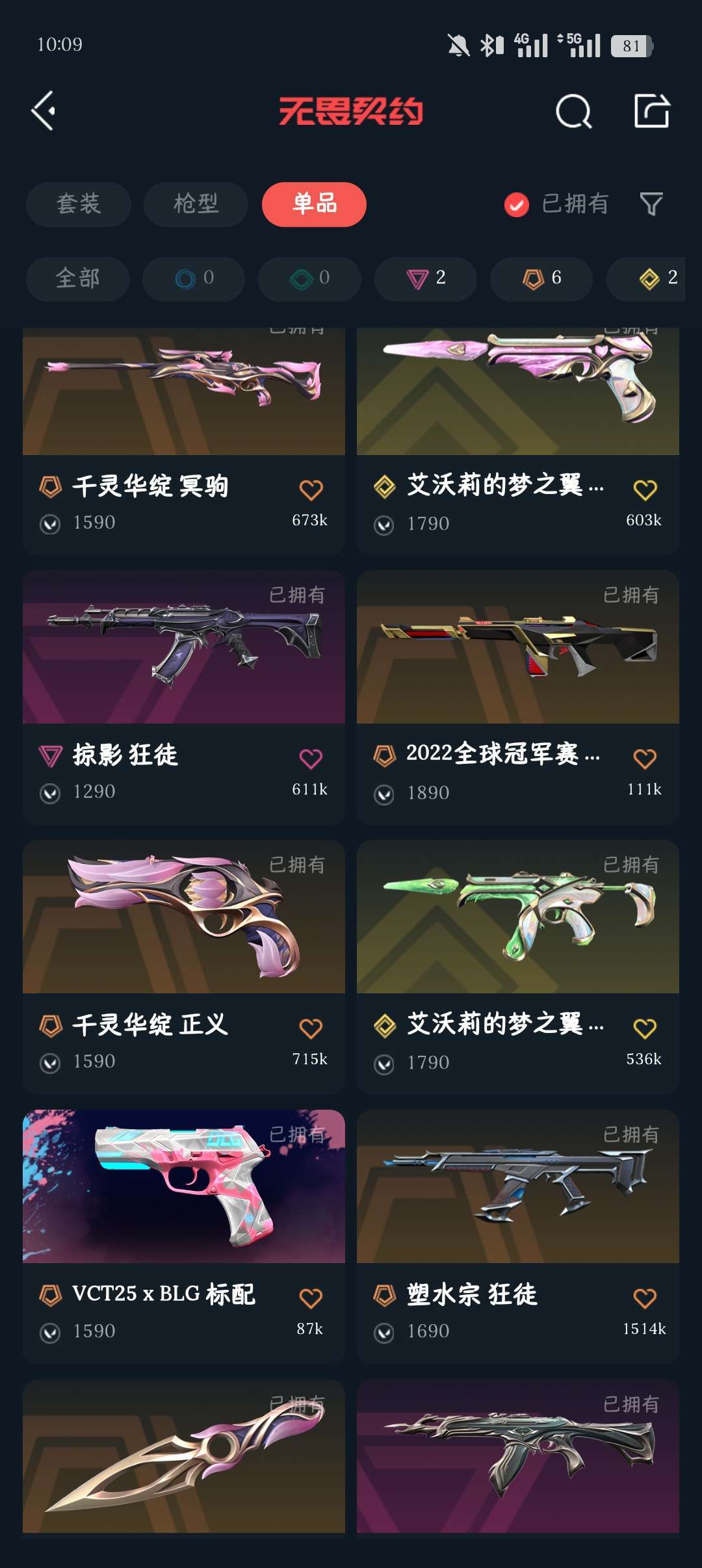This screenshot has width=702, height=1568.
Task: Open the search icon
Action: point(573,111)
